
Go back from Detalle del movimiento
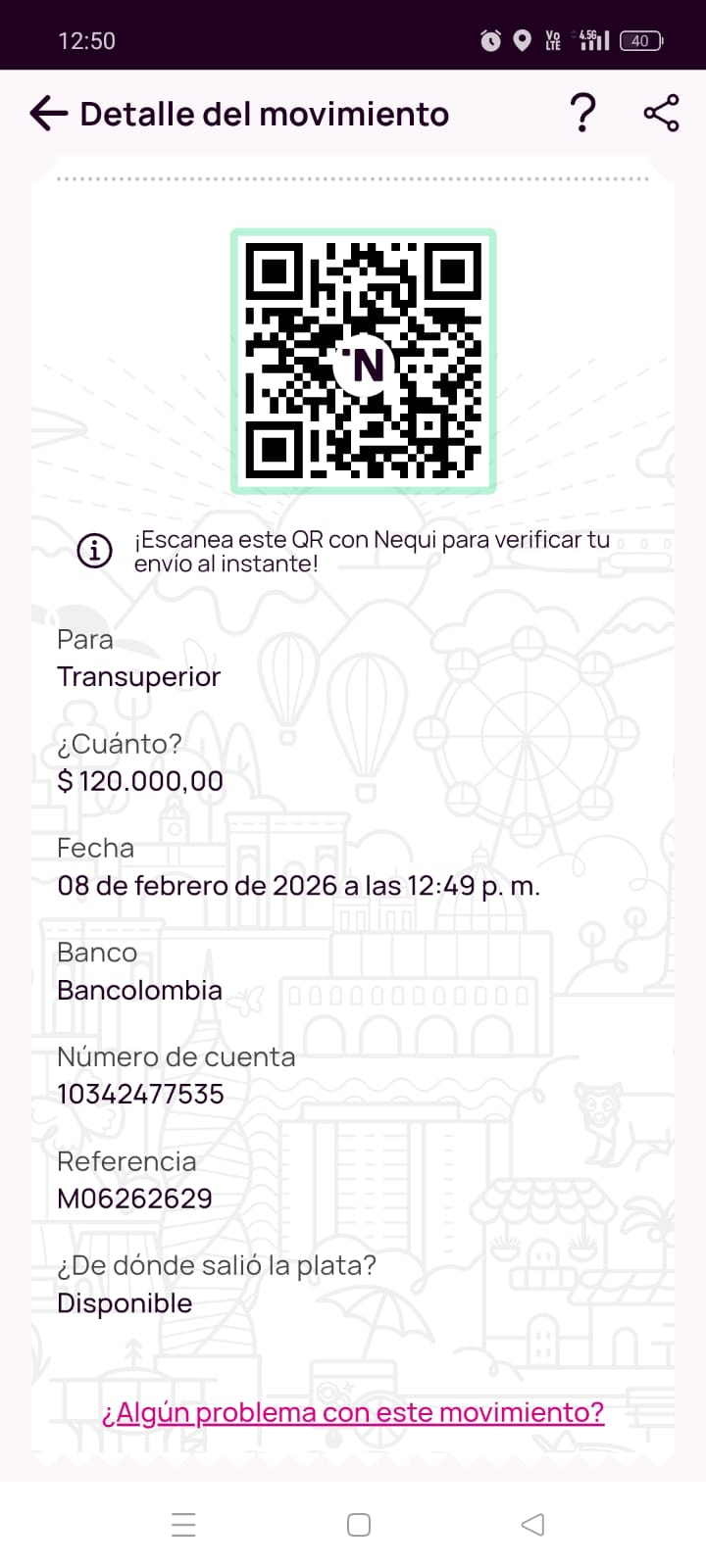coord(48,114)
